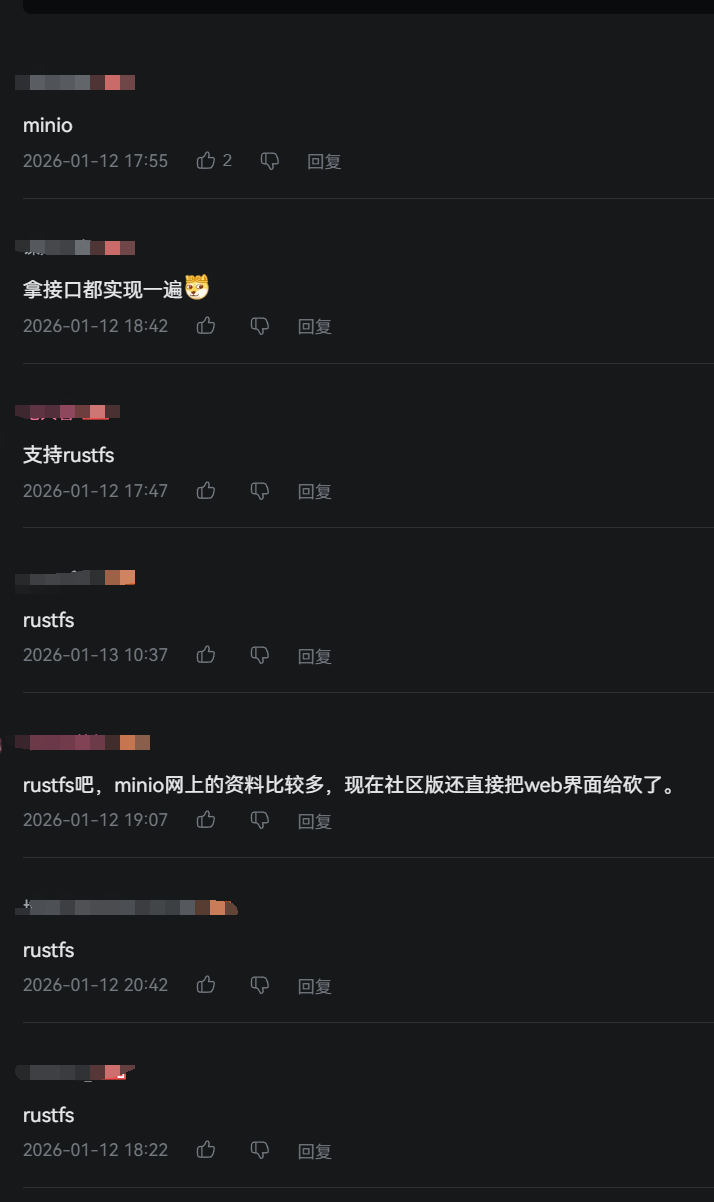Reply to the comment starting with "rustfs吧"
Viewport: 714px width, 1202px height.
tap(315, 821)
